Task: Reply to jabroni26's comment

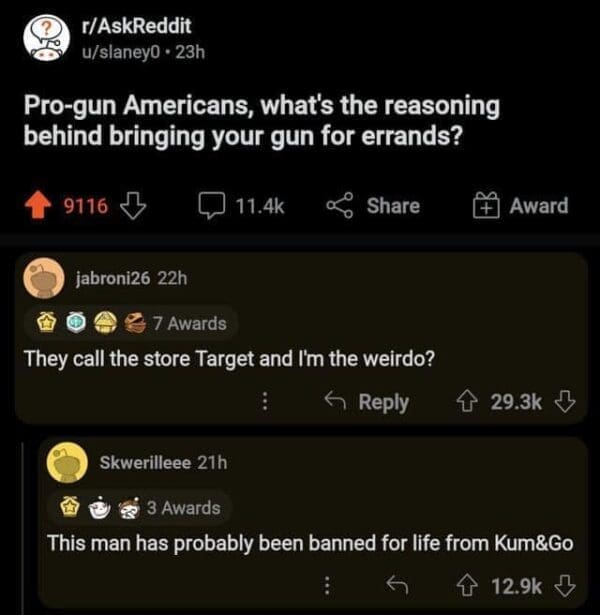Action: coord(366,402)
